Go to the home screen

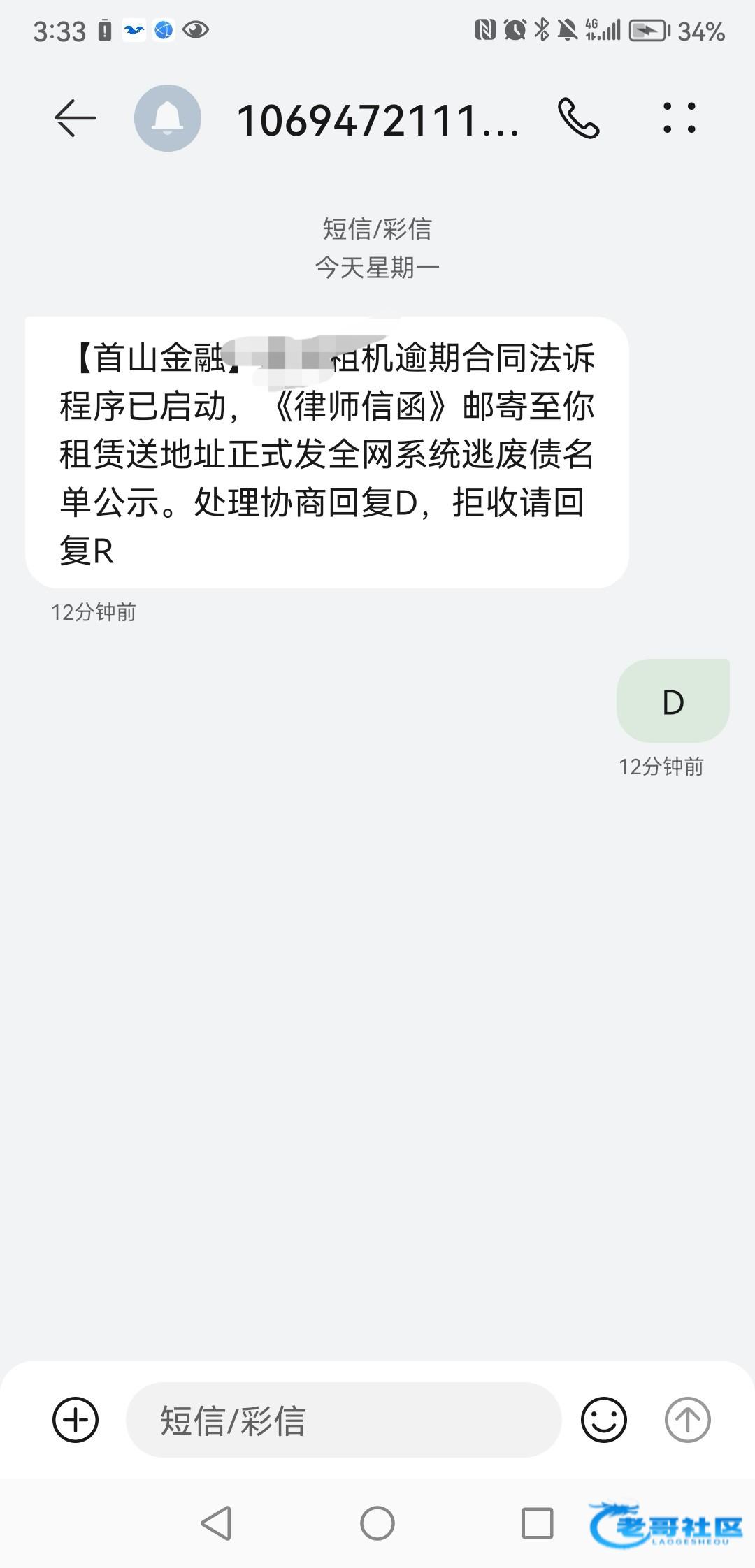[x=377, y=1523]
